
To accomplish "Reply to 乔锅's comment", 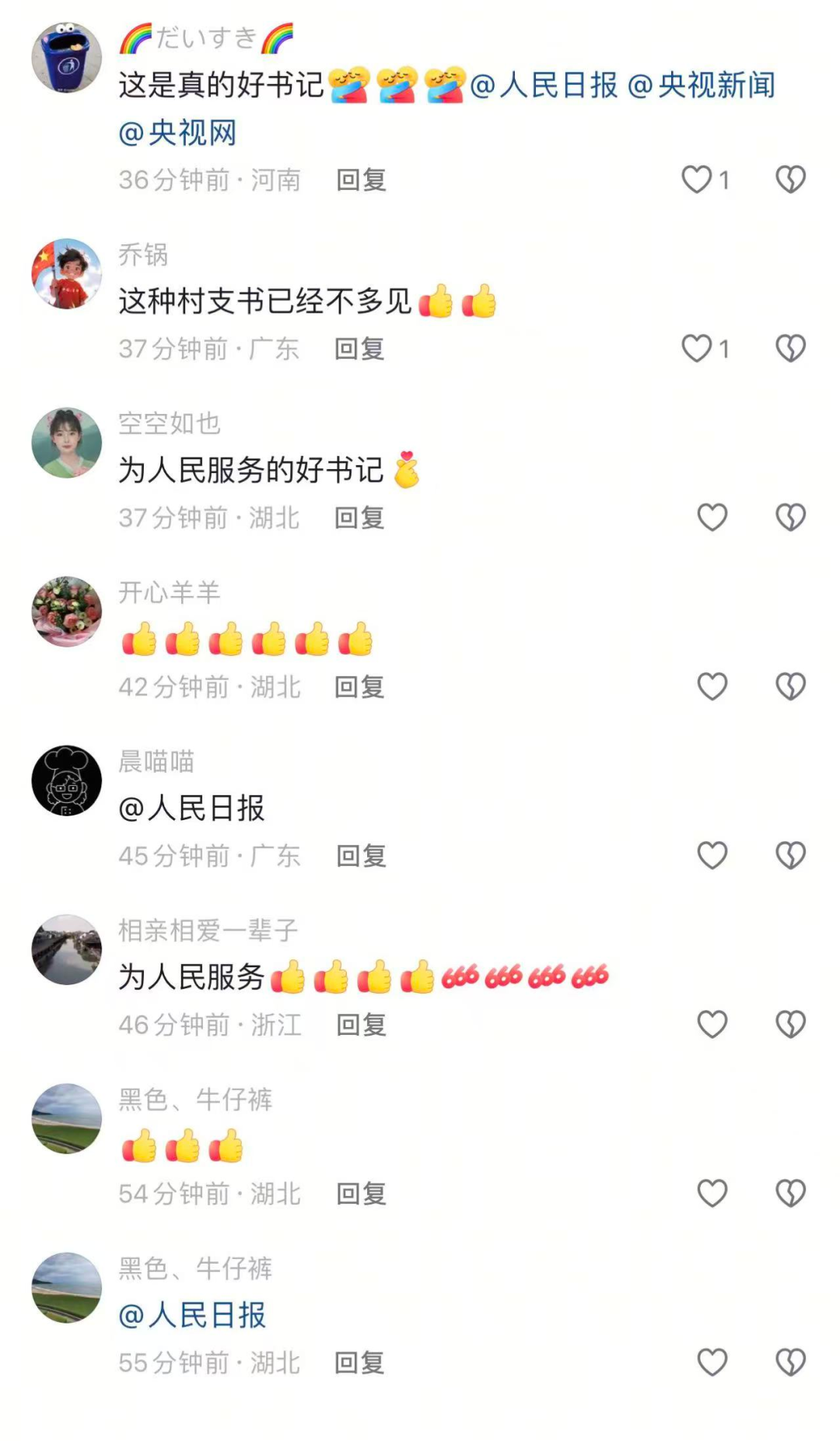I will (359, 349).
